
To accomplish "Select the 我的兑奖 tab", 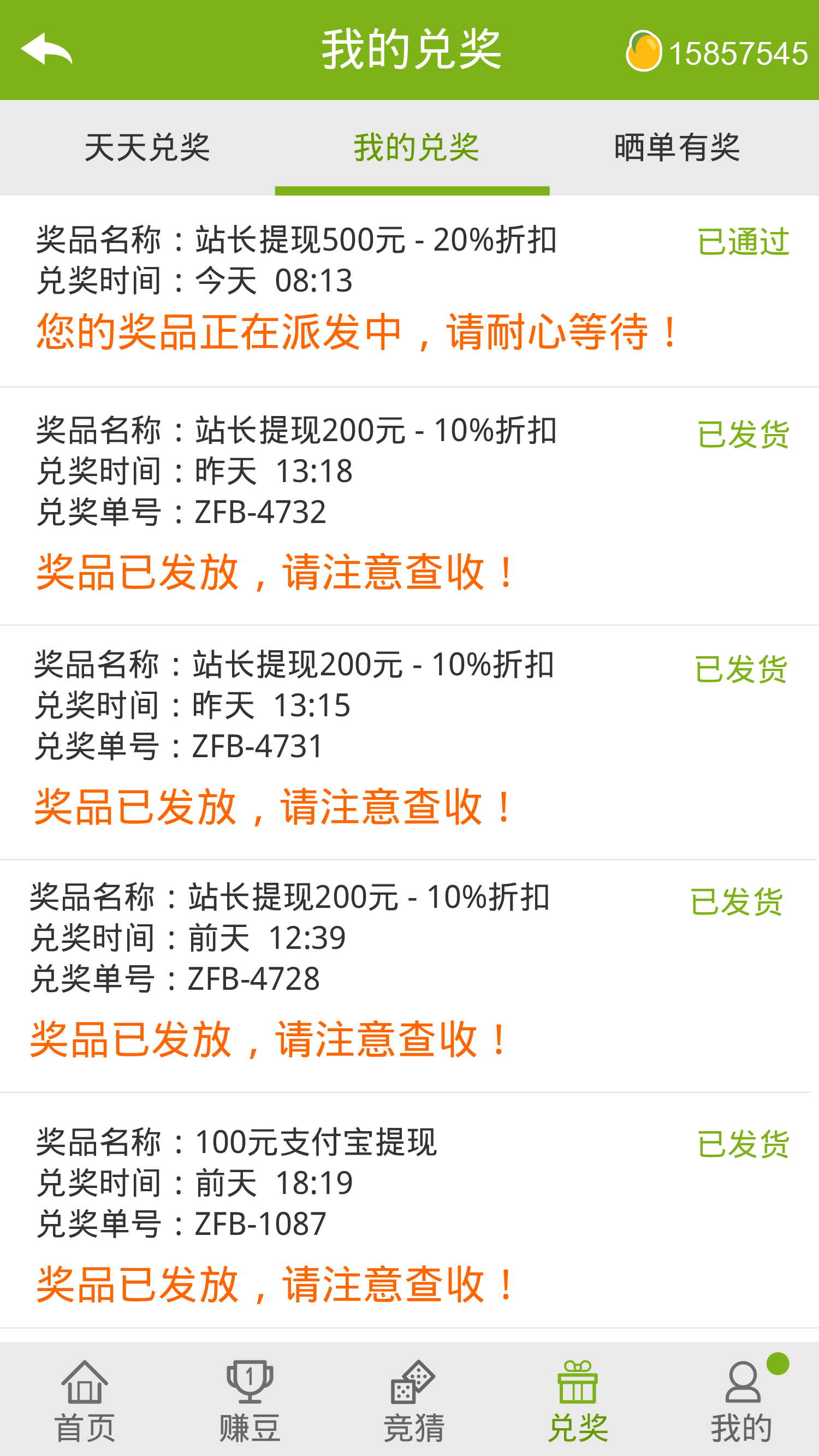I will pyautogui.click(x=412, y=148).
